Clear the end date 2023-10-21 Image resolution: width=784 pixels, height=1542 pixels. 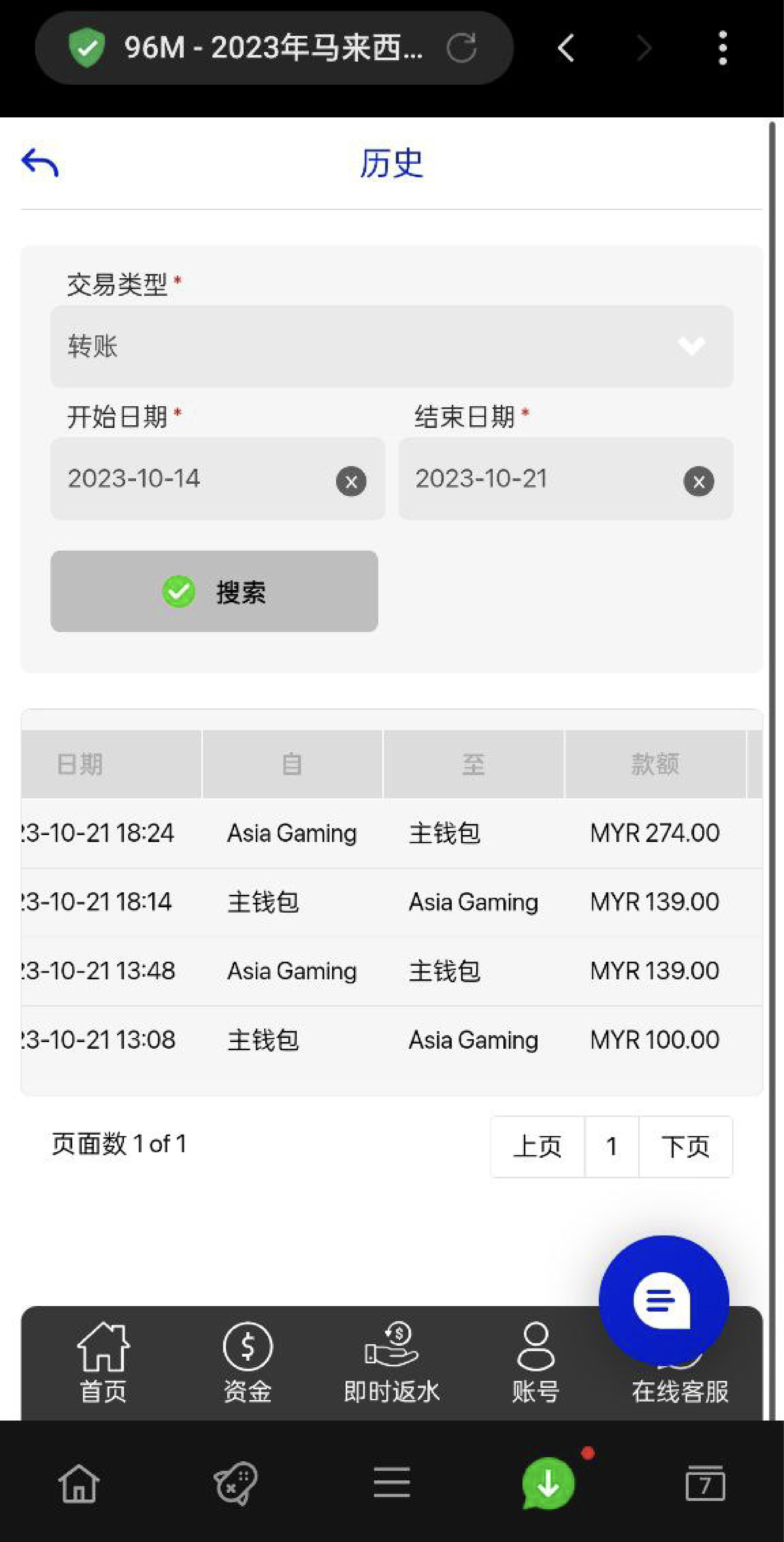coord(698,481)
